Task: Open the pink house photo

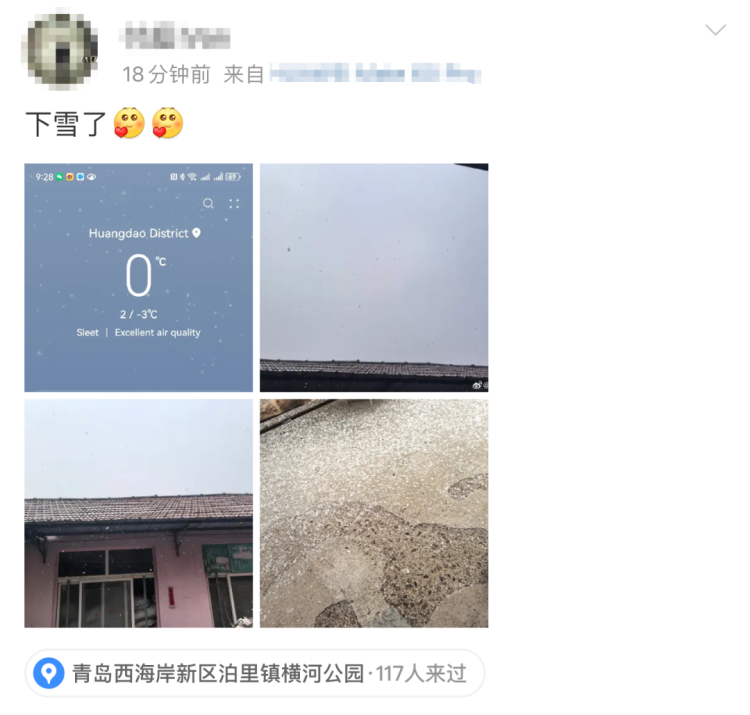Action: click(x=139, y=513)
